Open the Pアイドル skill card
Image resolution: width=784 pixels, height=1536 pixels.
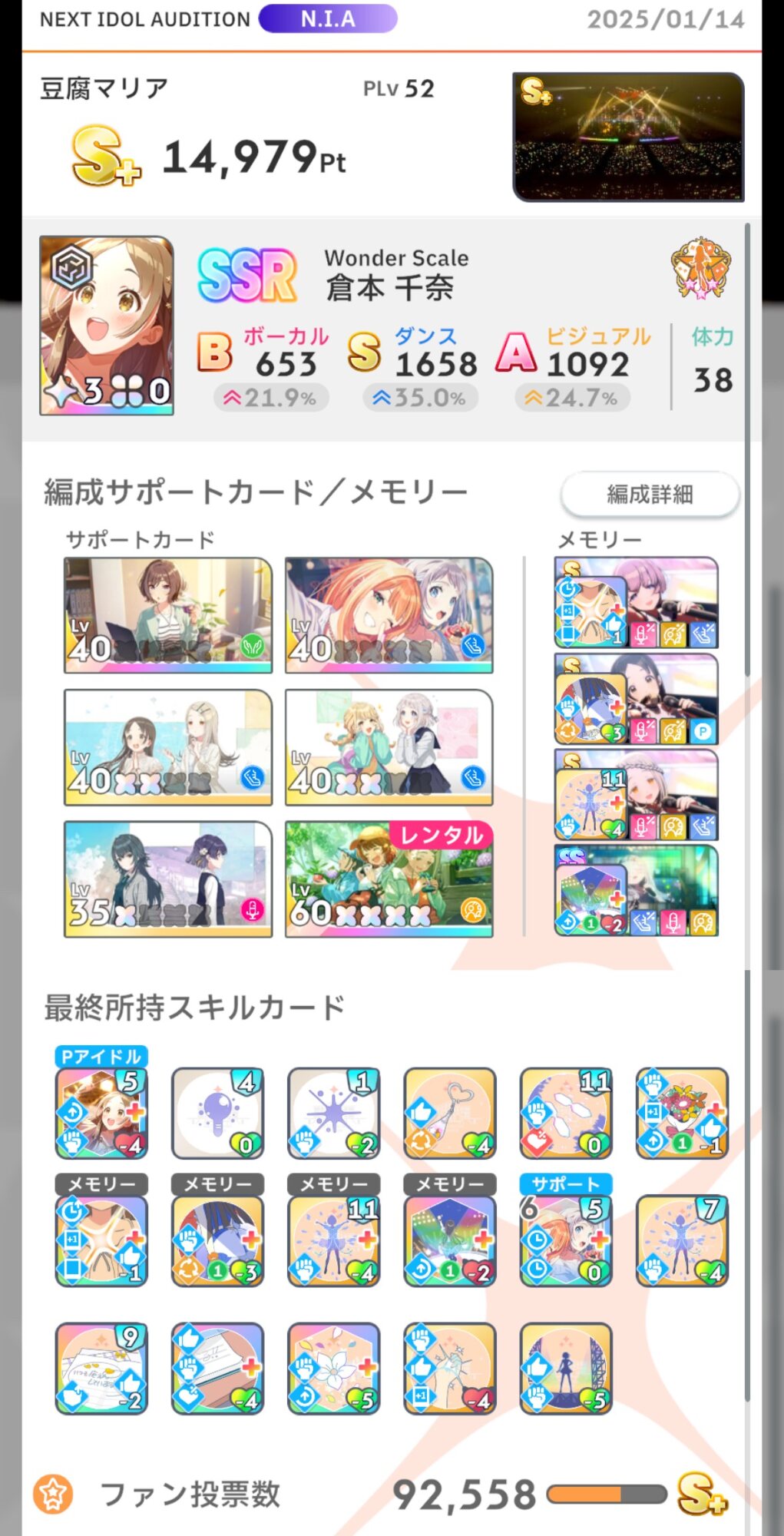pos(101,1112)
